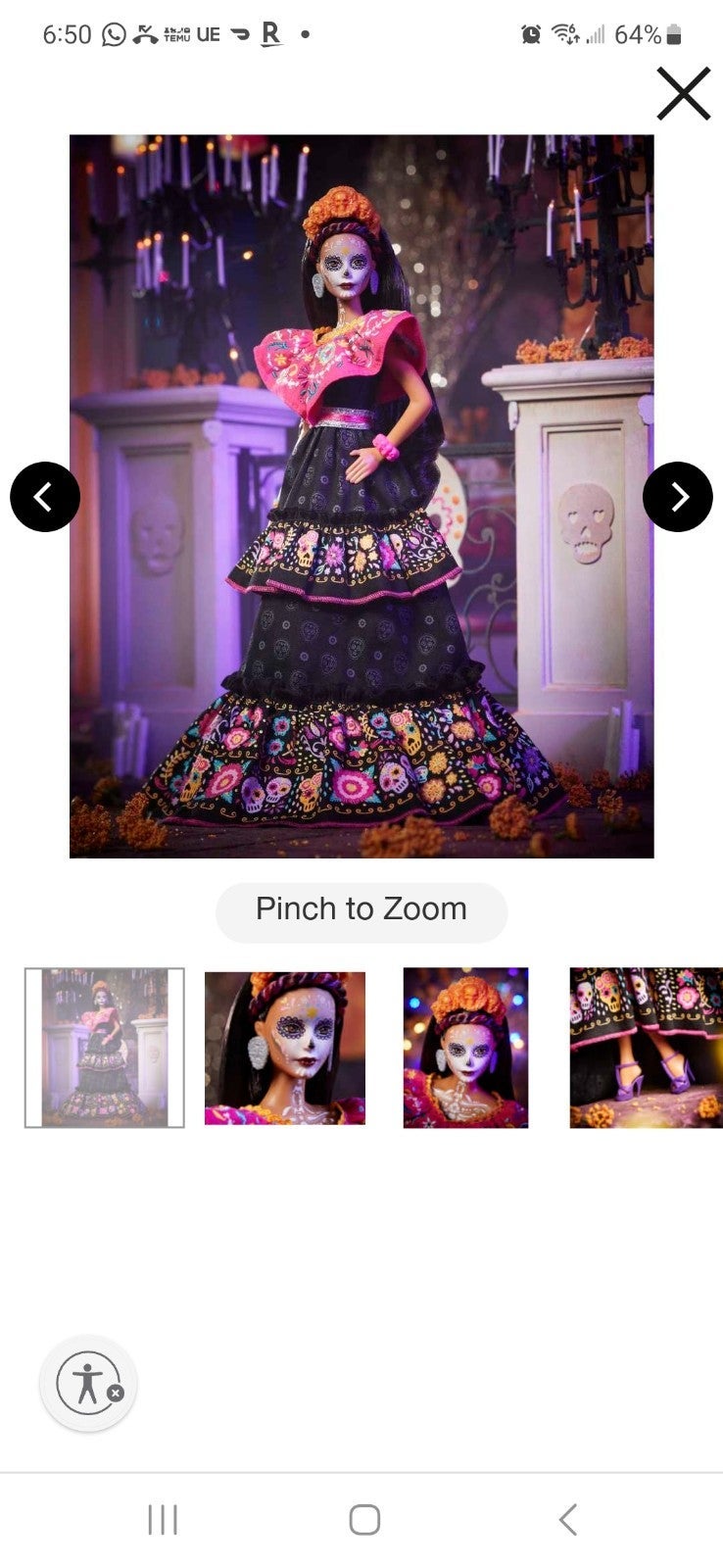Screen dimensions: 723x1568
Task: Close the image viewer
Action: tap(683, 94)
